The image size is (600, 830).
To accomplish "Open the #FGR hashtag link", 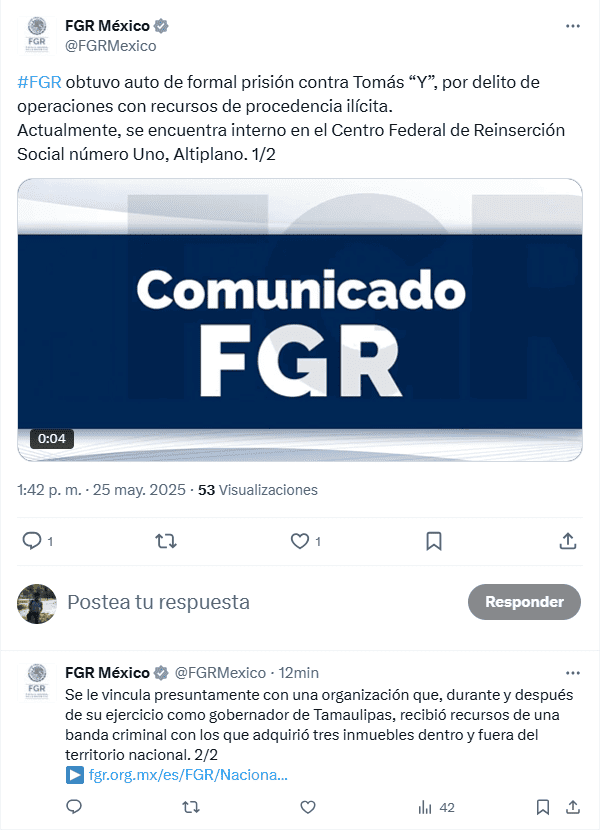I will click(x=40, y=82).
